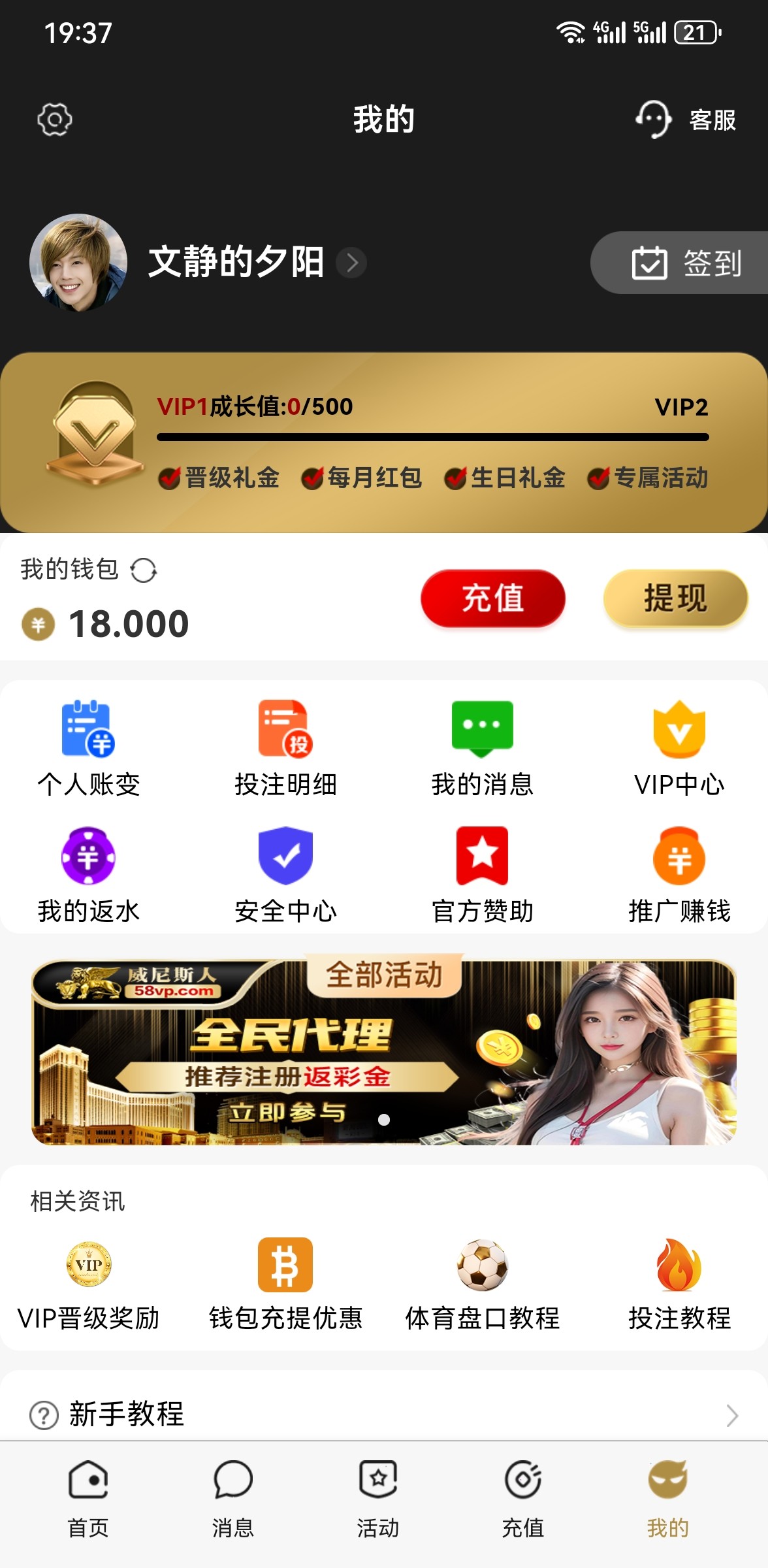Screen dimensions: 768x1568
Task: Tap the gold 提现 withdraw button
Action: click(x=675, y=598)
